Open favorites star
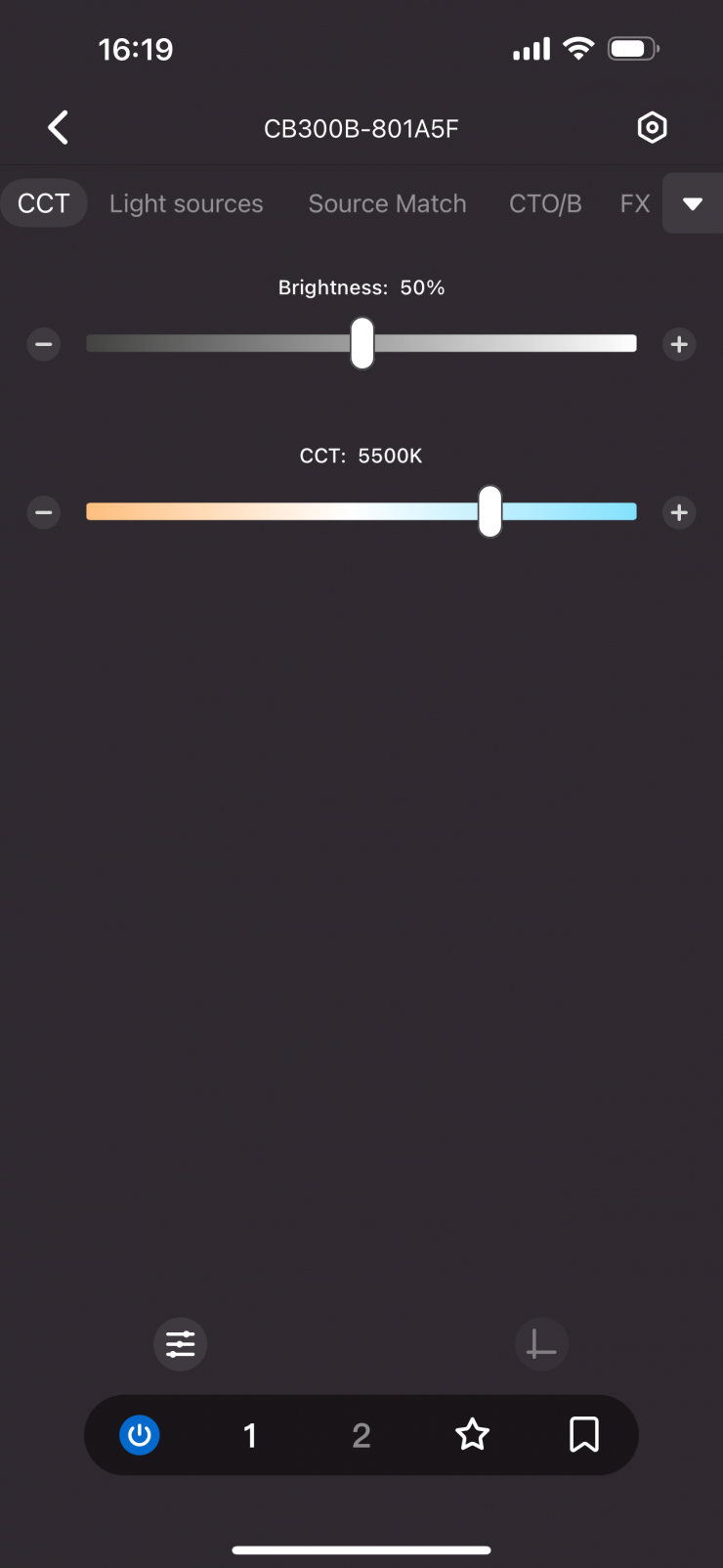The height and width of the screenshot is (1568, 723). [473, 1435]
